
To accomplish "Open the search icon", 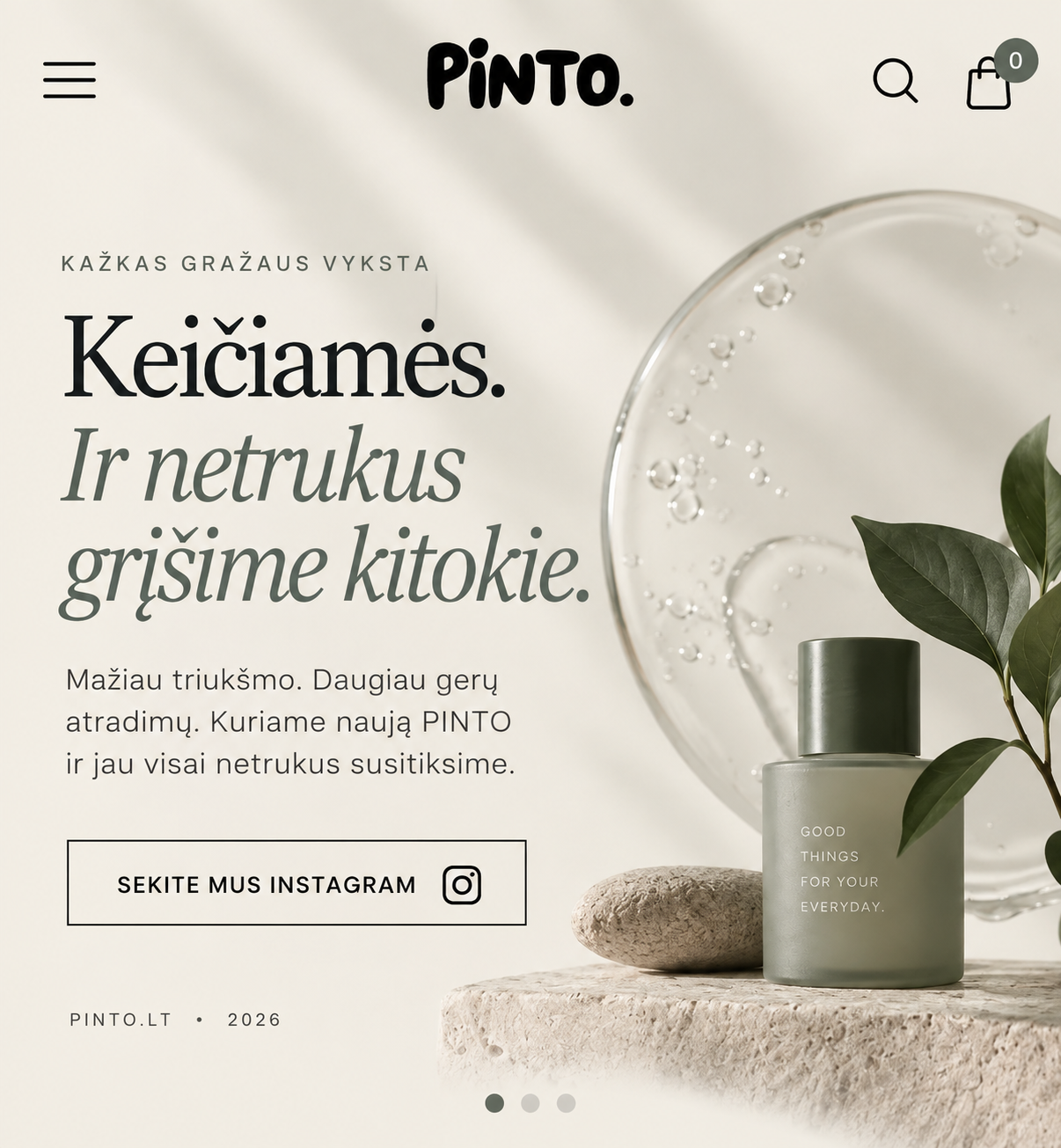I will [x=896, y=81].
